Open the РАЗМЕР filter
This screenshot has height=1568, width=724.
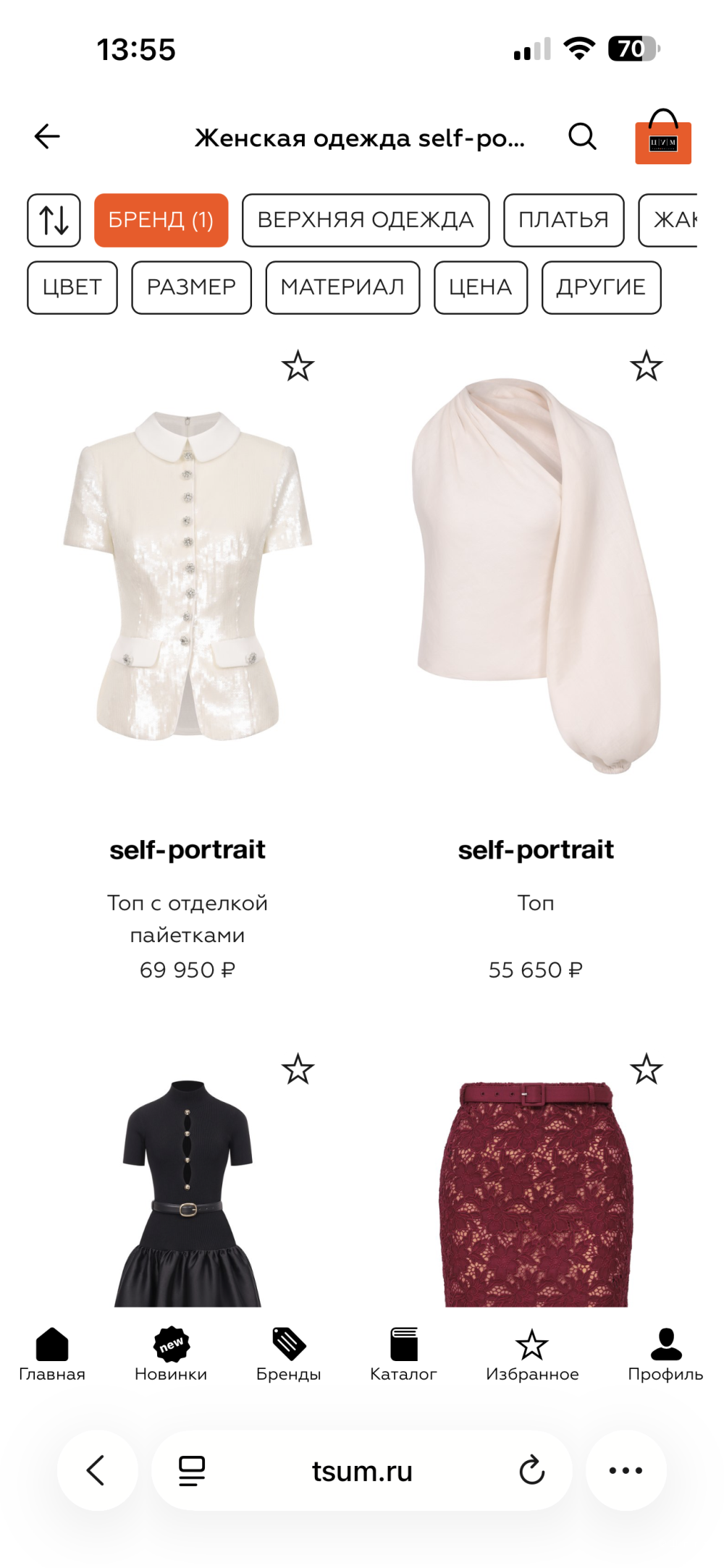click(191, 287)
